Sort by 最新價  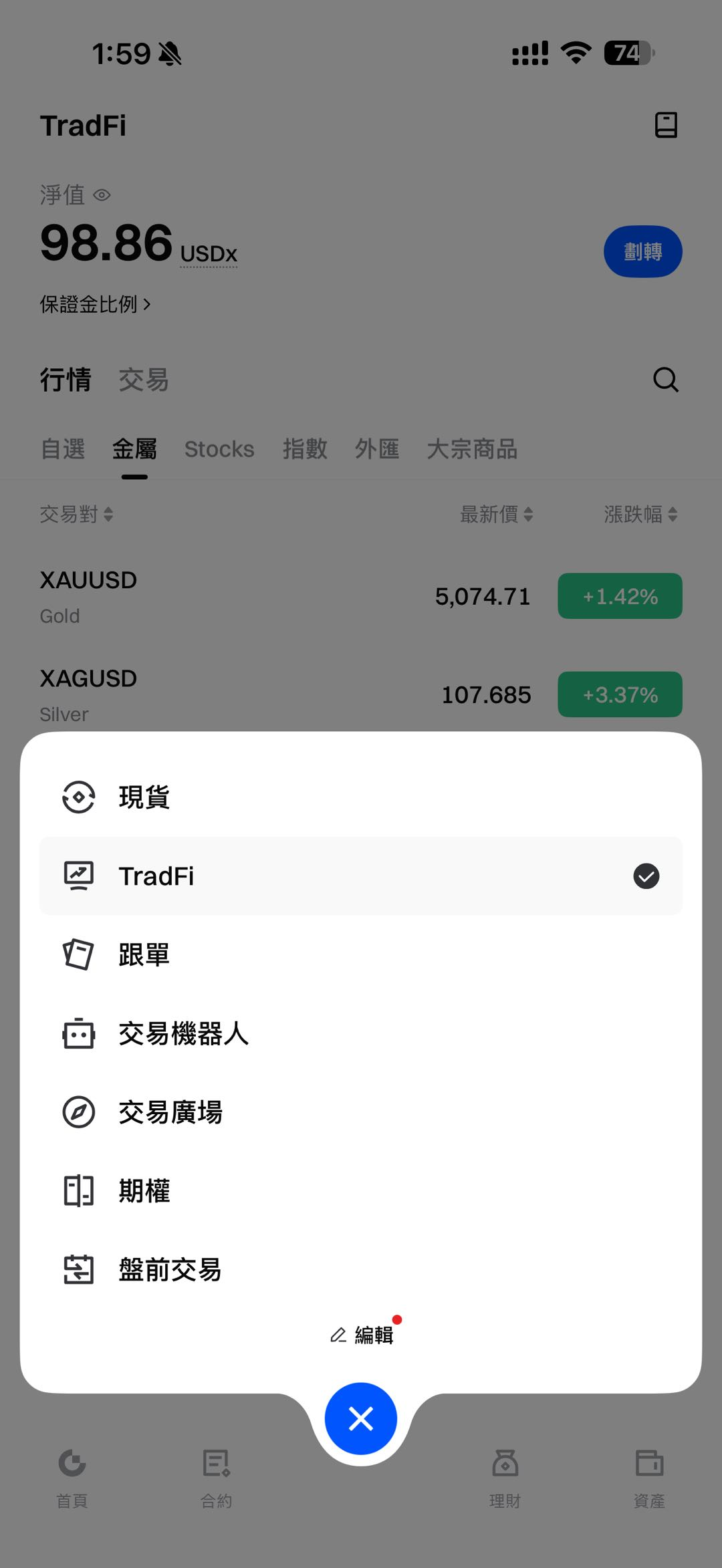click(x=496, y=514)
